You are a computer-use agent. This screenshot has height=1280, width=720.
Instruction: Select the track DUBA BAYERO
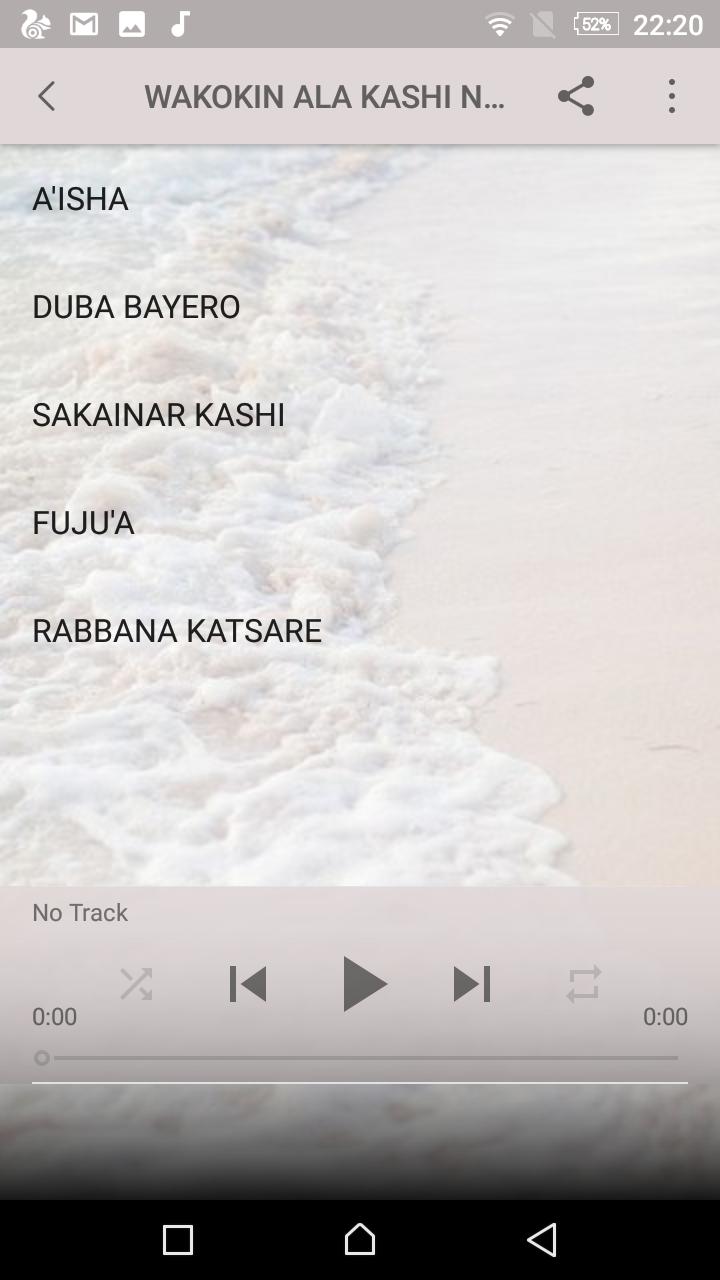(136, 307)
